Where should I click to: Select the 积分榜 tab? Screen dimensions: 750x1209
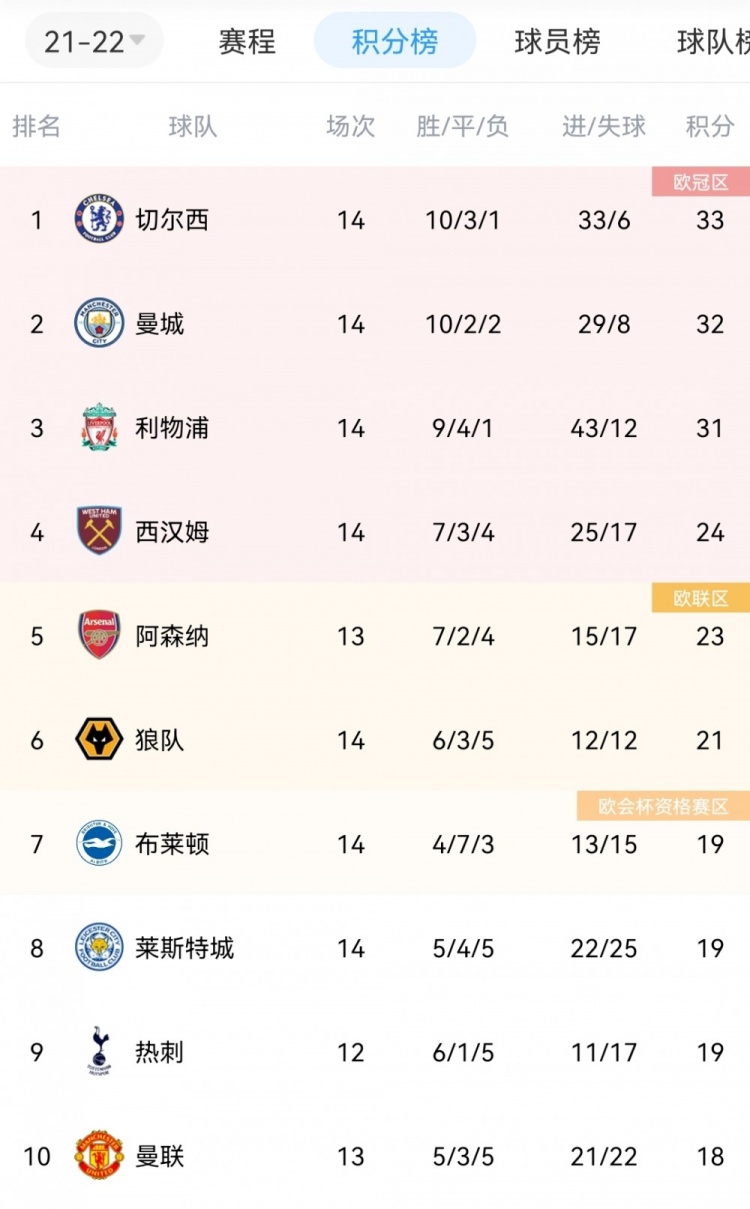click(395, 41)
